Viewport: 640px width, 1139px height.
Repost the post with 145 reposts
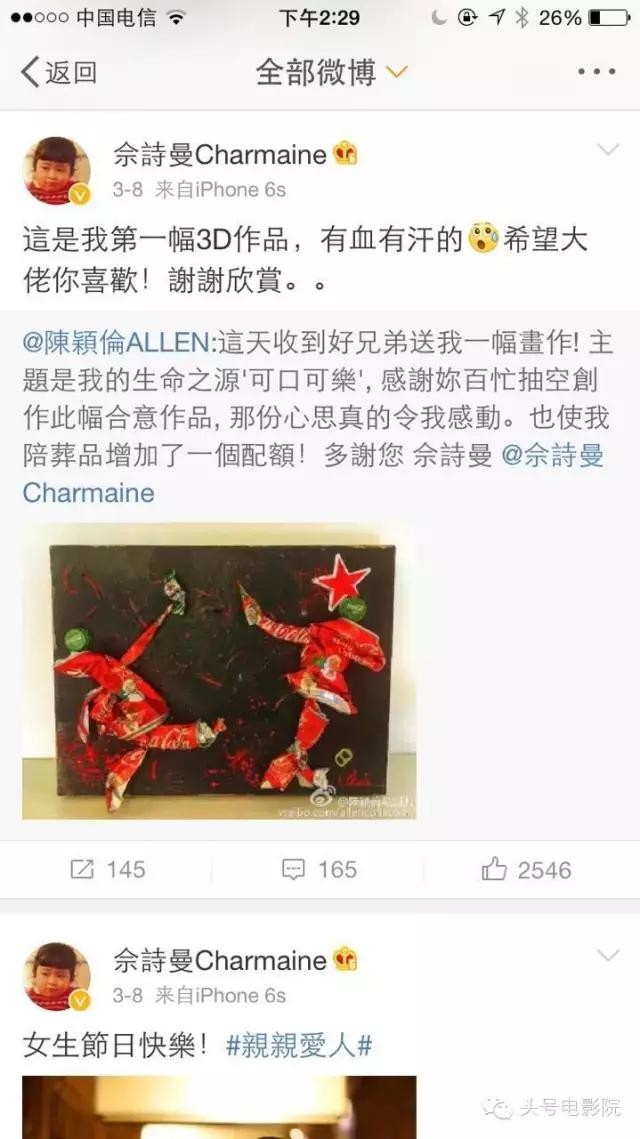tap(108, 869)
